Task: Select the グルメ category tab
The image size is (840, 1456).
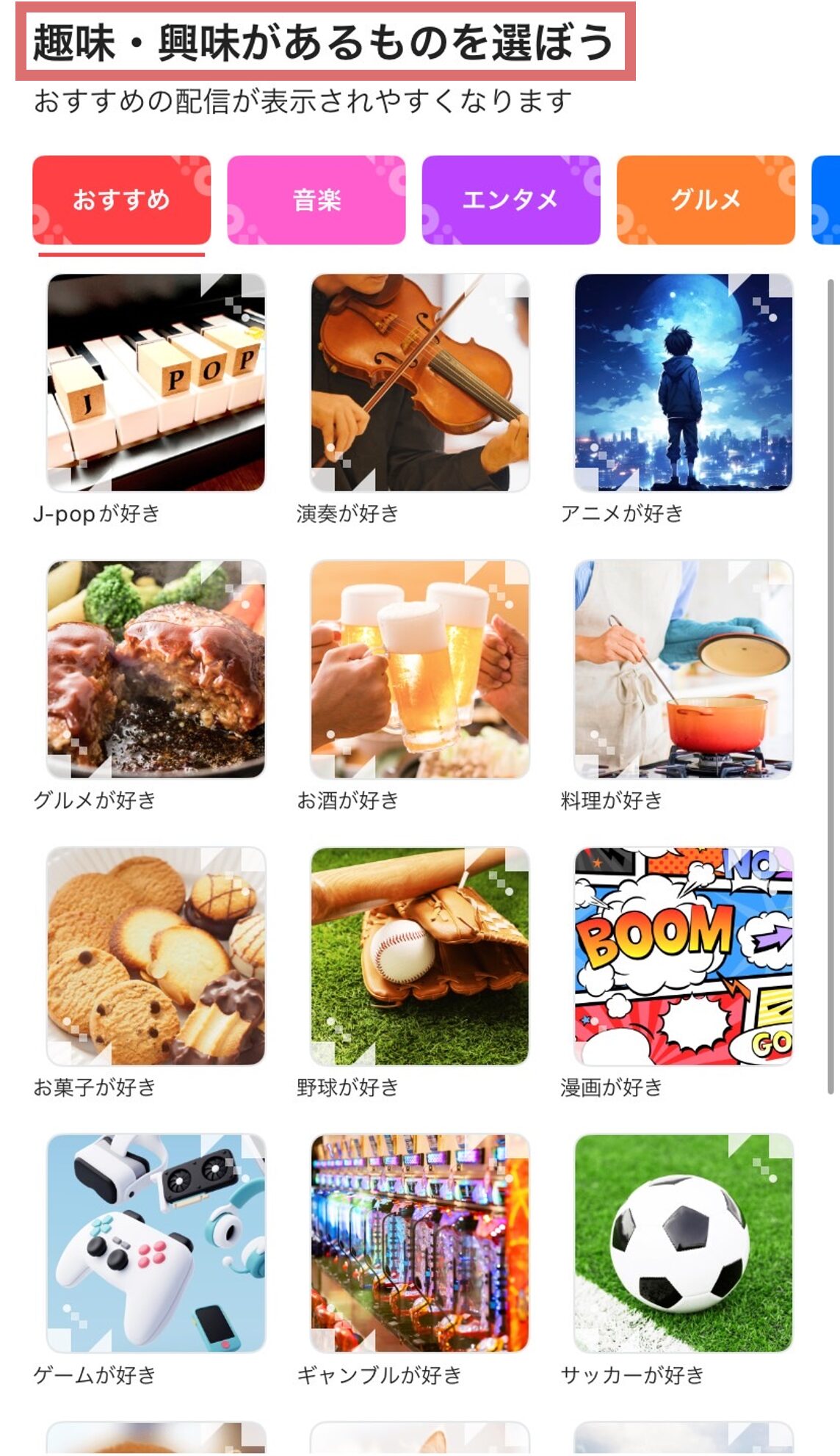Action: pos(705,200)
